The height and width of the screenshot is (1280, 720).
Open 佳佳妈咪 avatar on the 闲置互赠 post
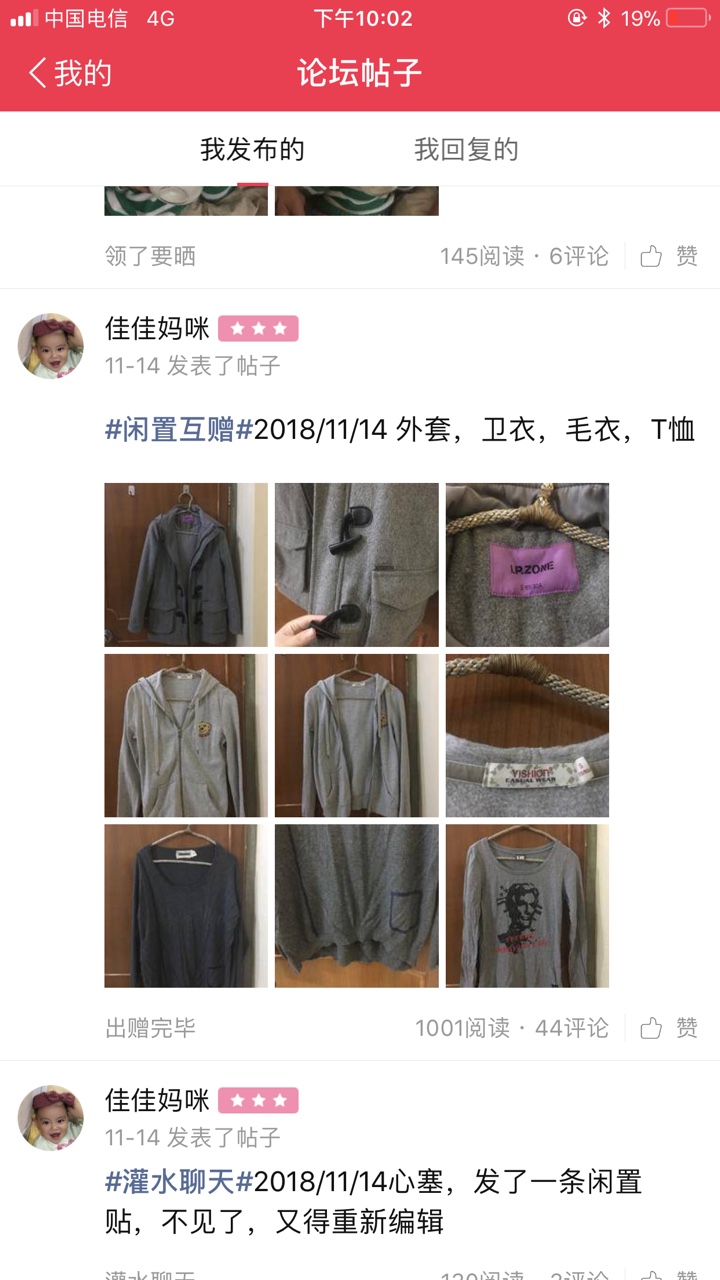(x=51, y=346)
